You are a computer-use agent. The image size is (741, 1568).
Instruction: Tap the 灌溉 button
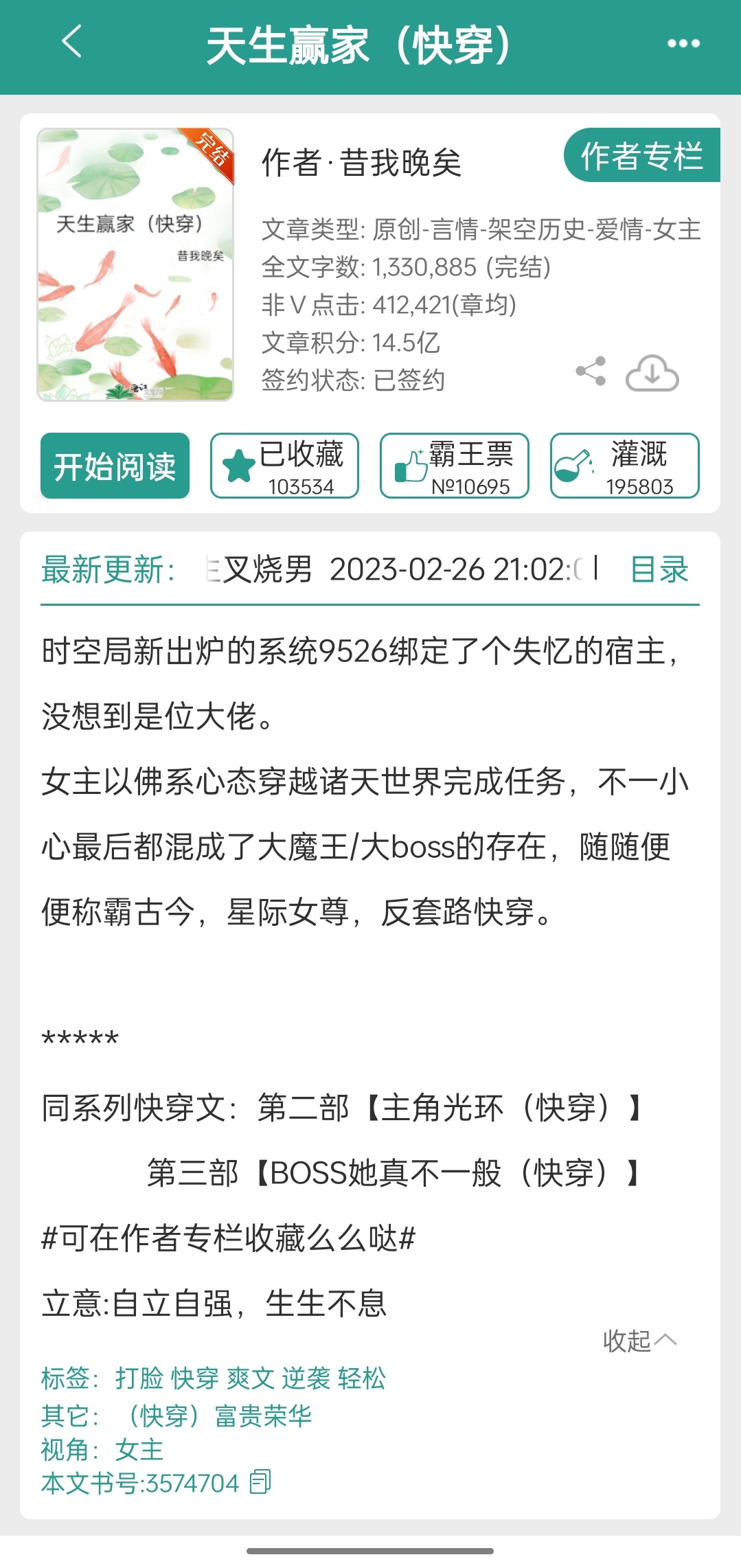coord(624,466)
